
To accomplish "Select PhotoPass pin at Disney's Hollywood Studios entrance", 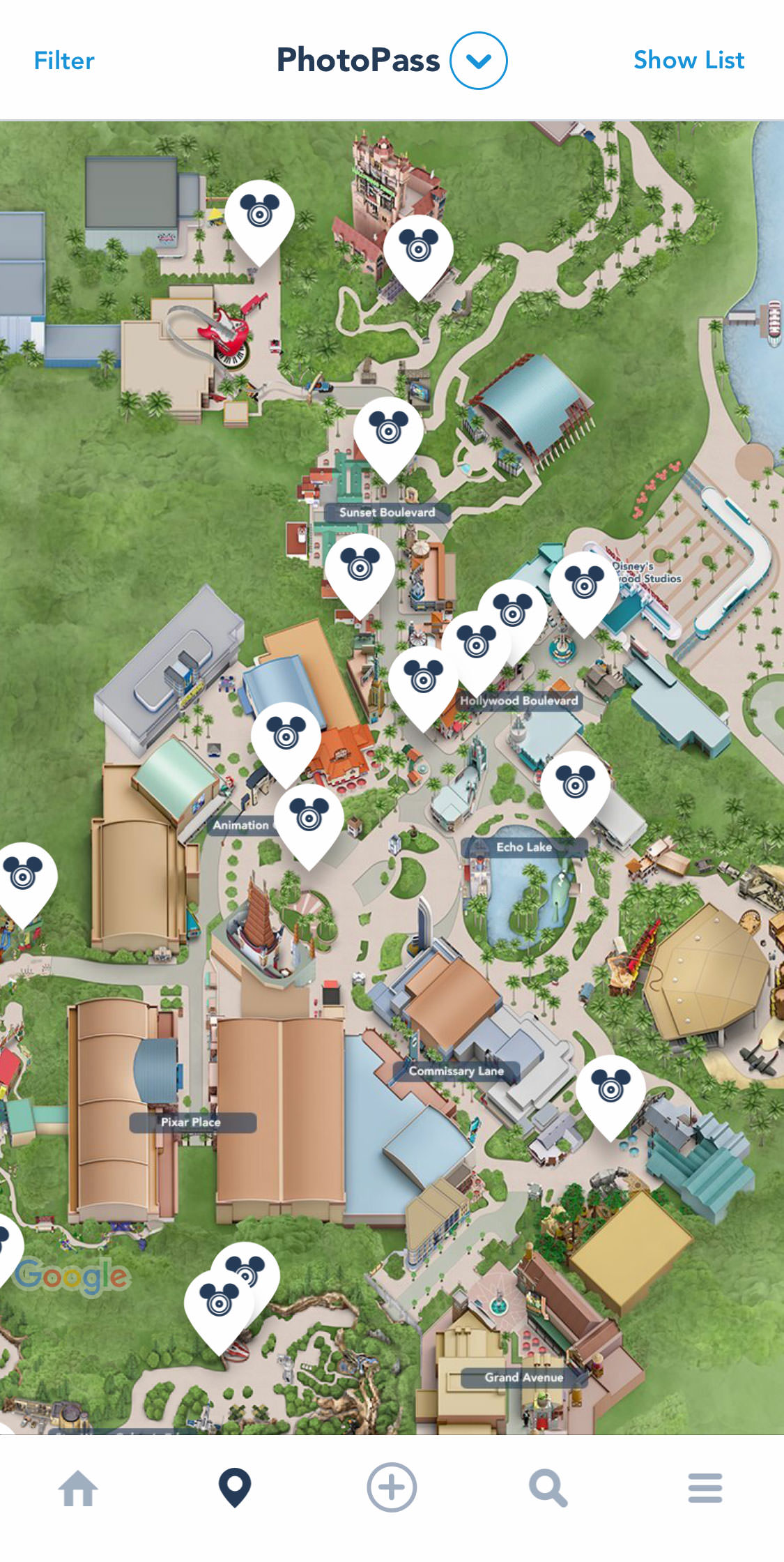I will coord(584,593).
